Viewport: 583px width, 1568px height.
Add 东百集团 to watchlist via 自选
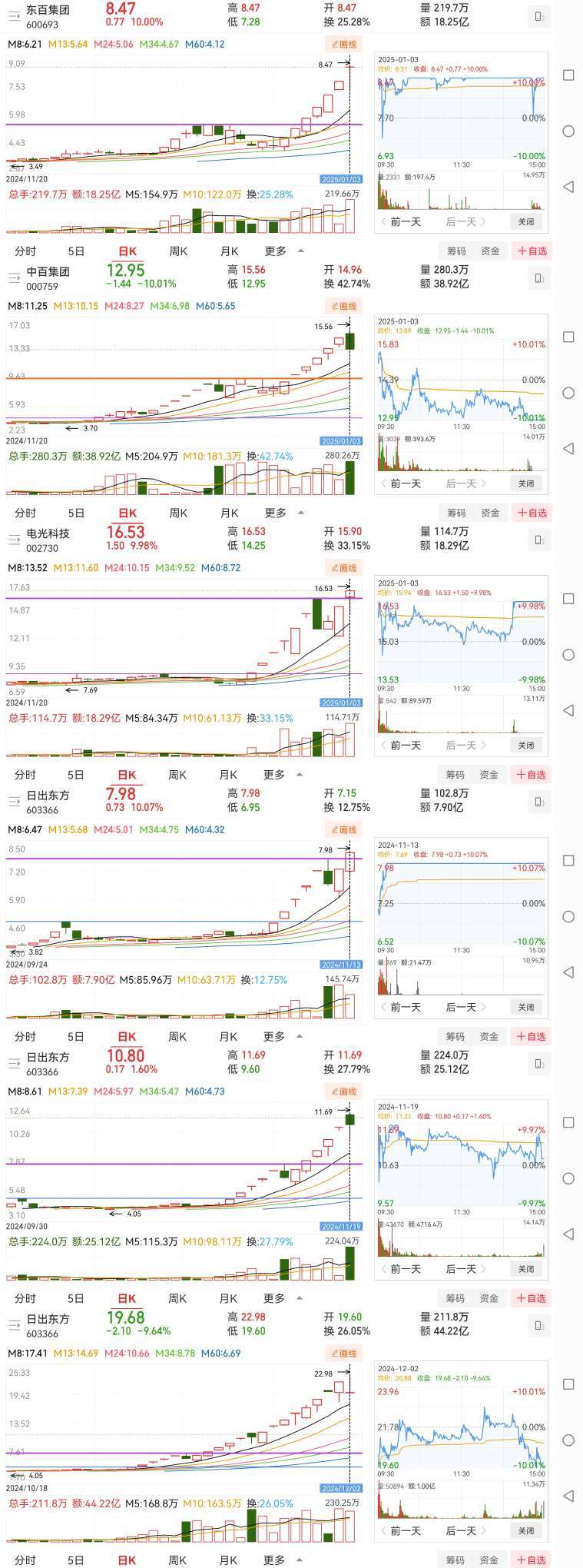click(x=534, y=251)
